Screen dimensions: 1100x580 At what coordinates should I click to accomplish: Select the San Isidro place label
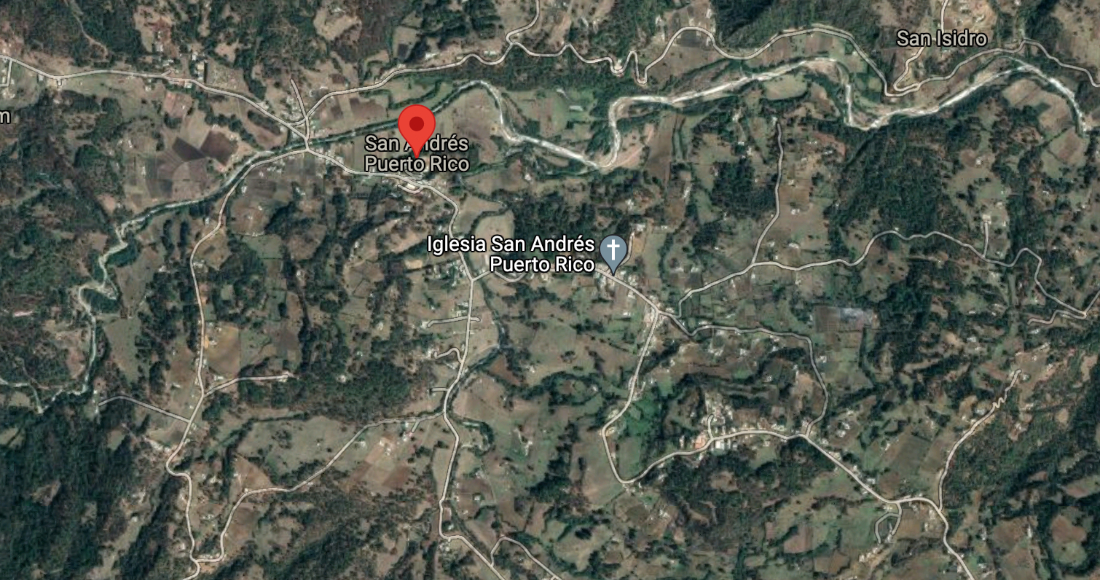click(940, 39)
